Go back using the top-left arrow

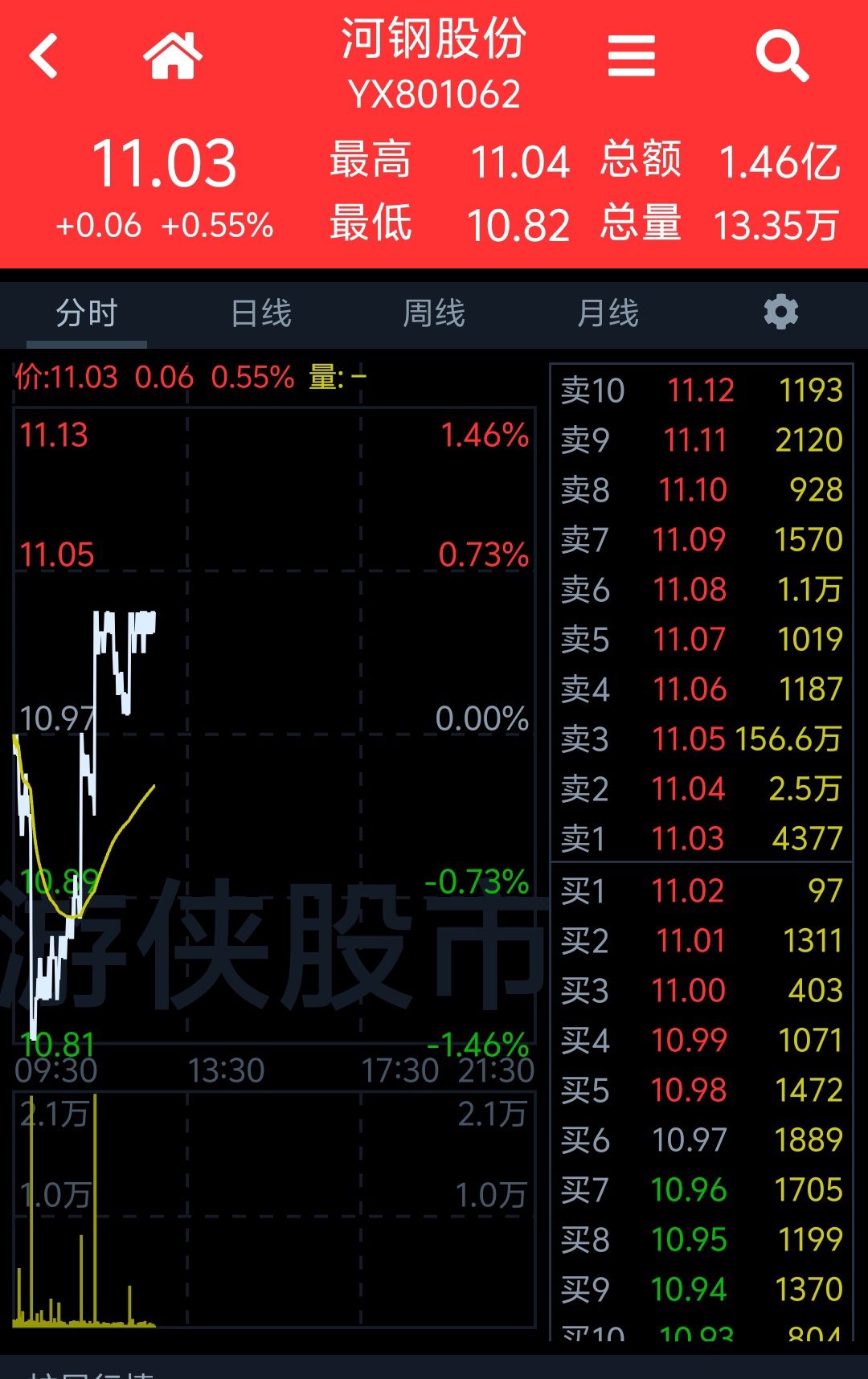pos(43,55)
